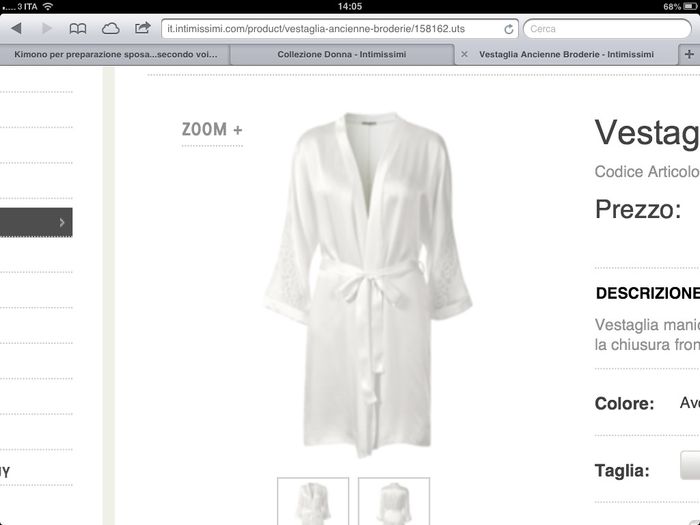Share this page

142,29
